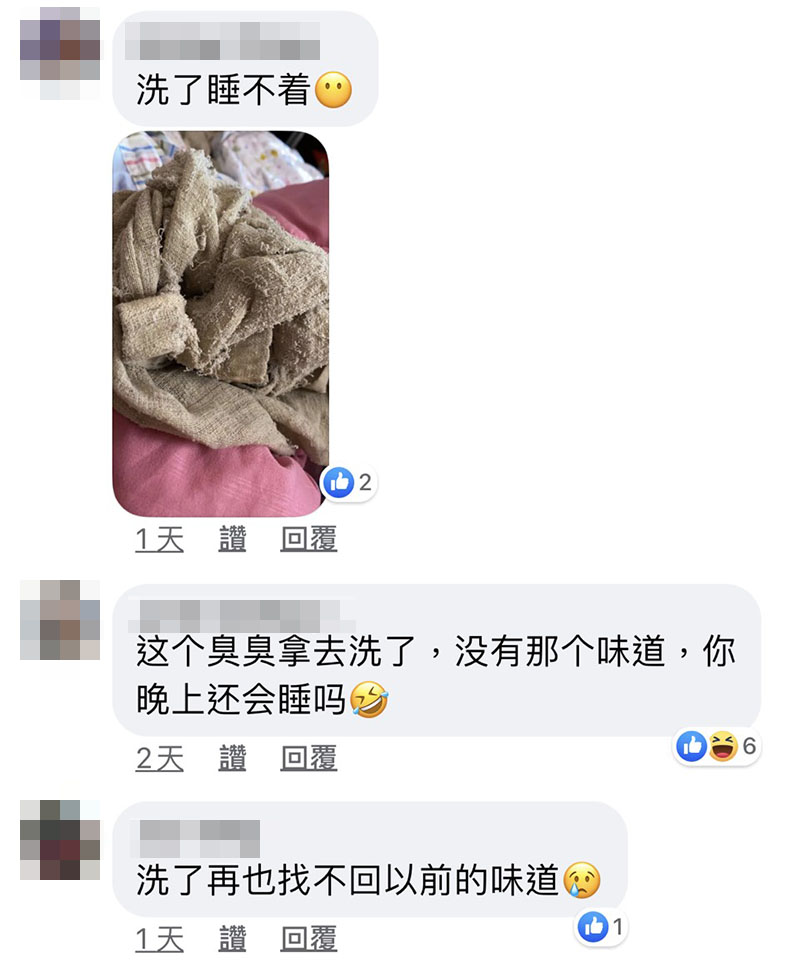The image size is (800, 962).
Task: Reply to comment 洗了再也找不回以前的味道
Action: point(308,939)
